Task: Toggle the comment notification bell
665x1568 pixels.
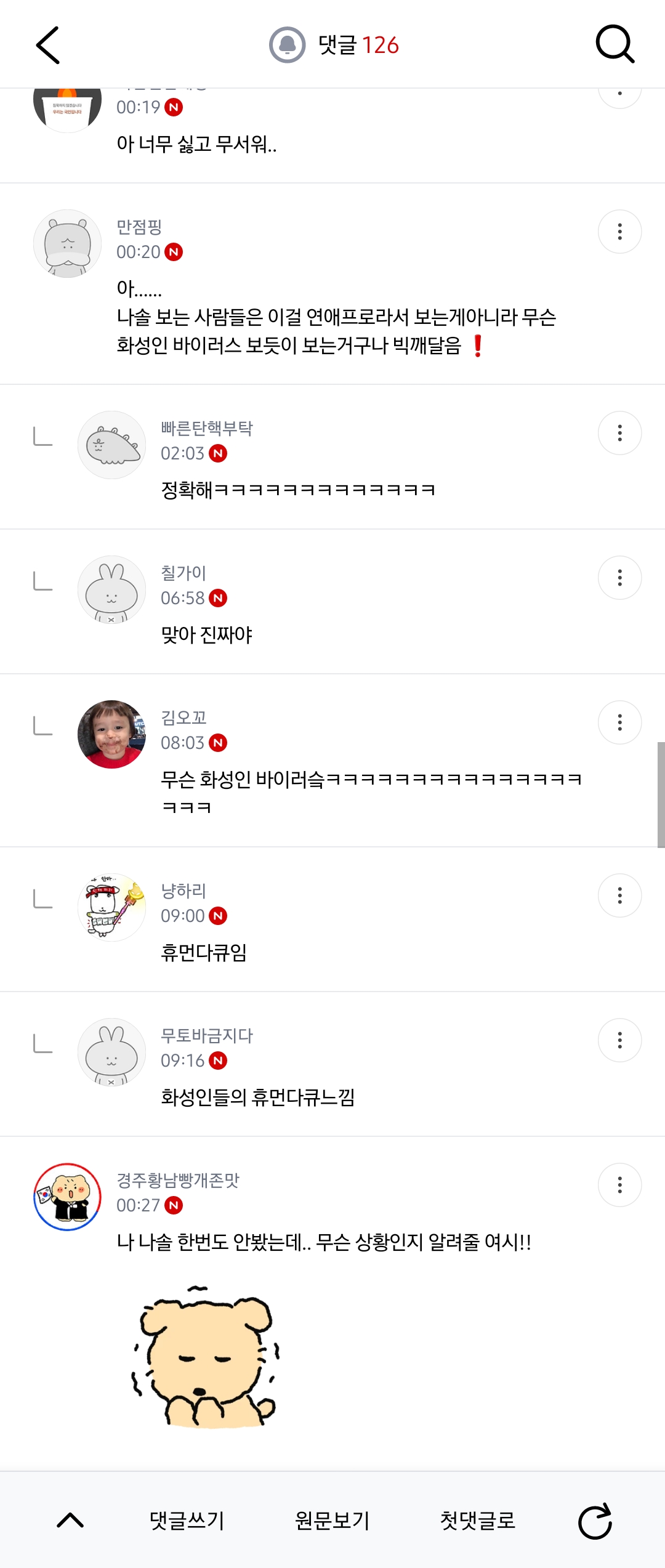Action: (x=287, y=45)
